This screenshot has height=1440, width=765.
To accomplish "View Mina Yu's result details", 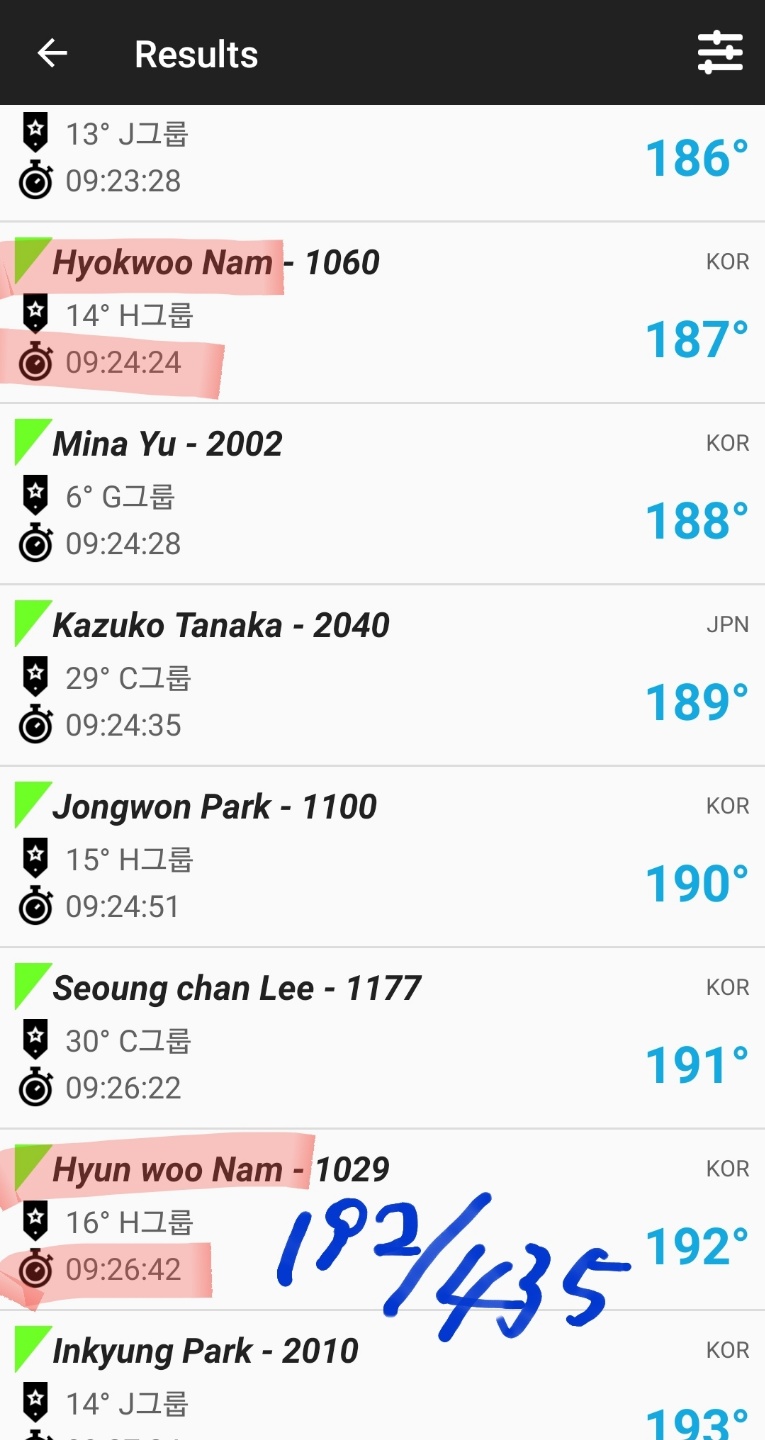I will click(382, 494).
